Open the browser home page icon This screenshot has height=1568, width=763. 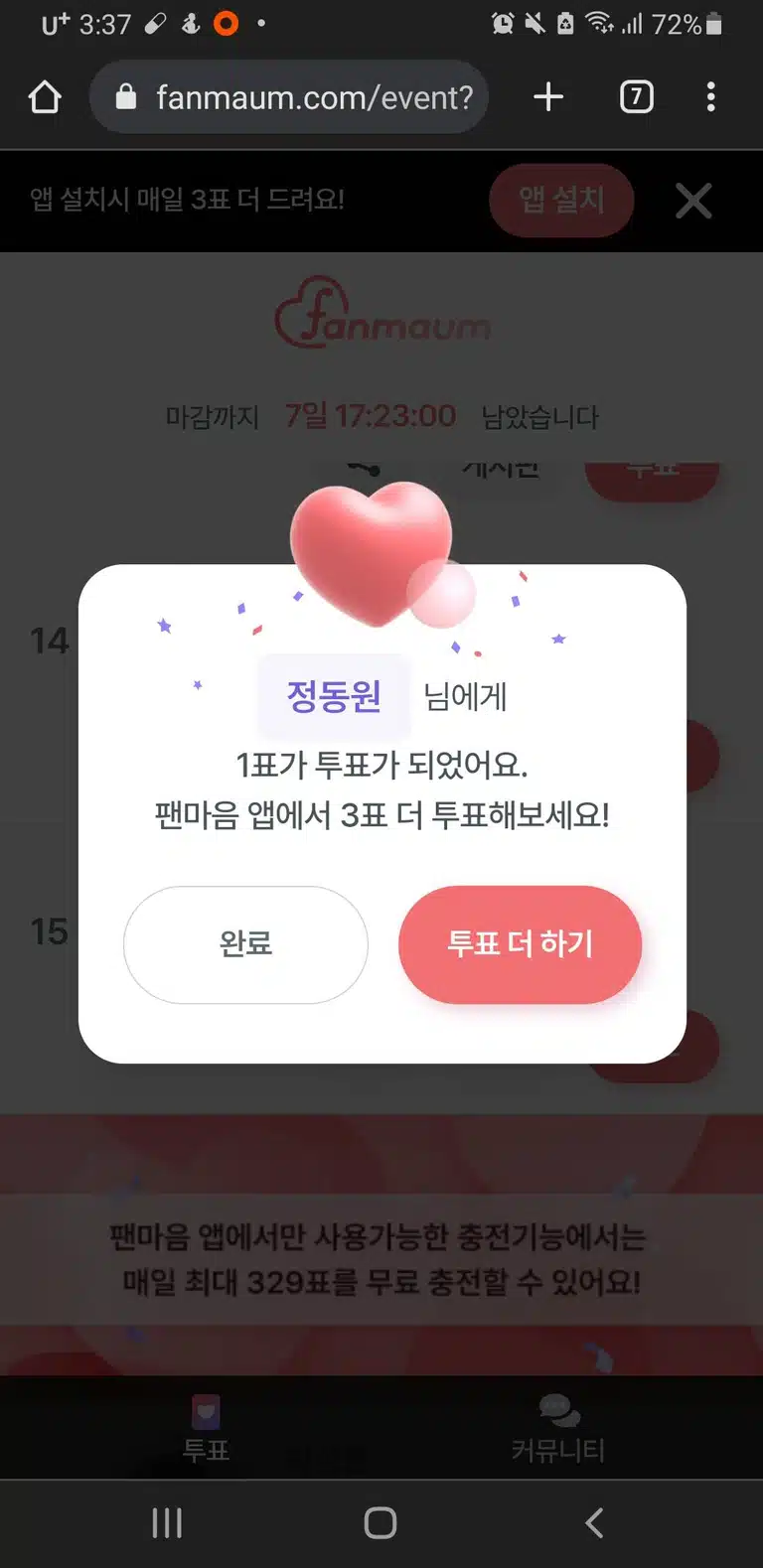(45, 97)
